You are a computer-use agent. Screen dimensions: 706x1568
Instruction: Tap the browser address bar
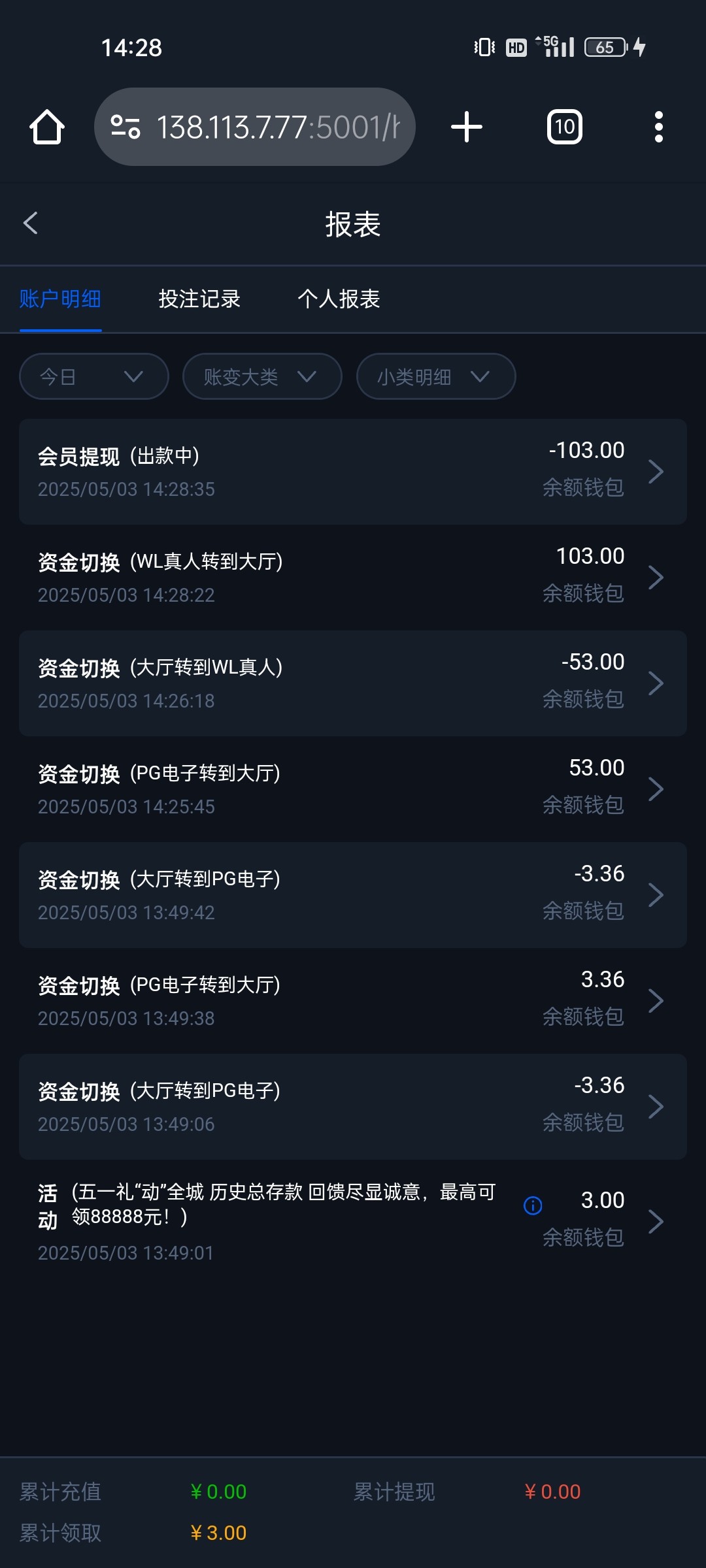click(255, 127)
